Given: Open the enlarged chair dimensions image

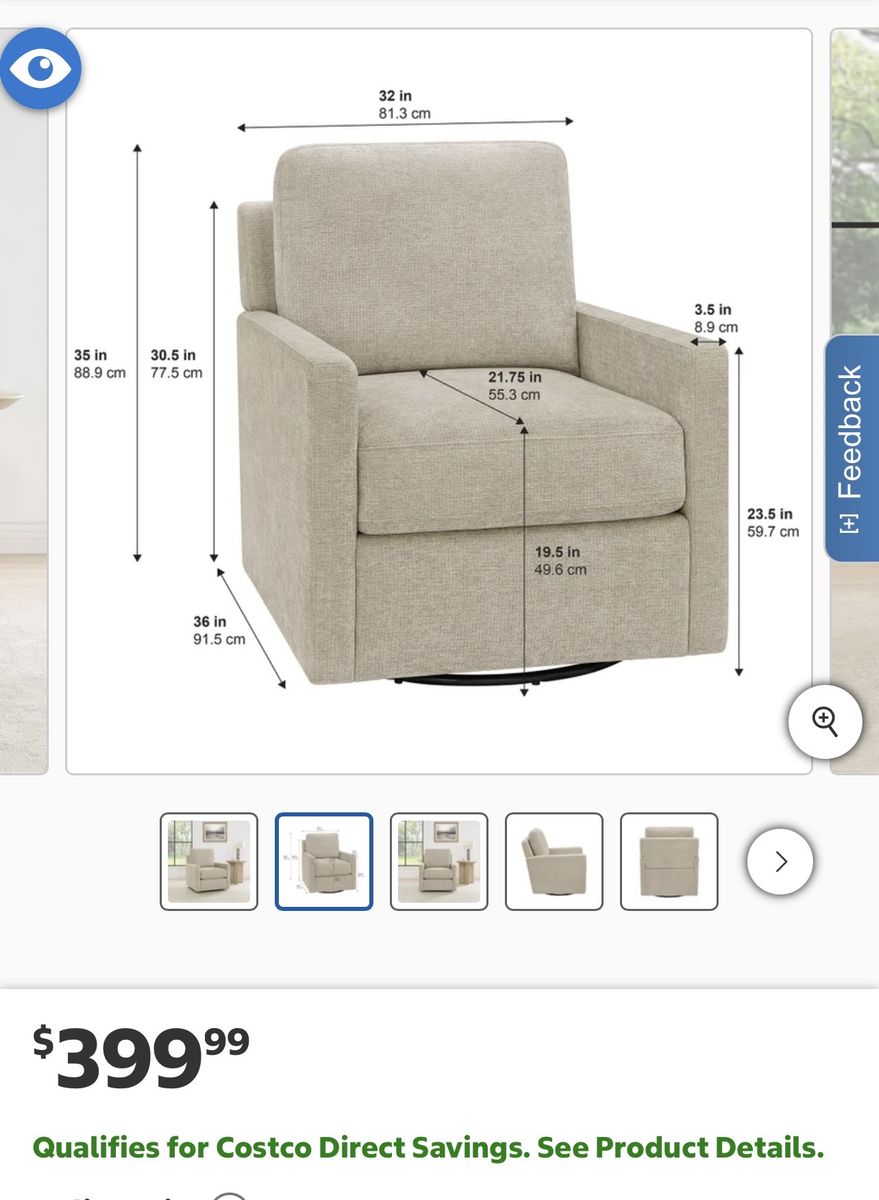Looking at the screenshot, I should pyautogui.click(x=438, y=400).
